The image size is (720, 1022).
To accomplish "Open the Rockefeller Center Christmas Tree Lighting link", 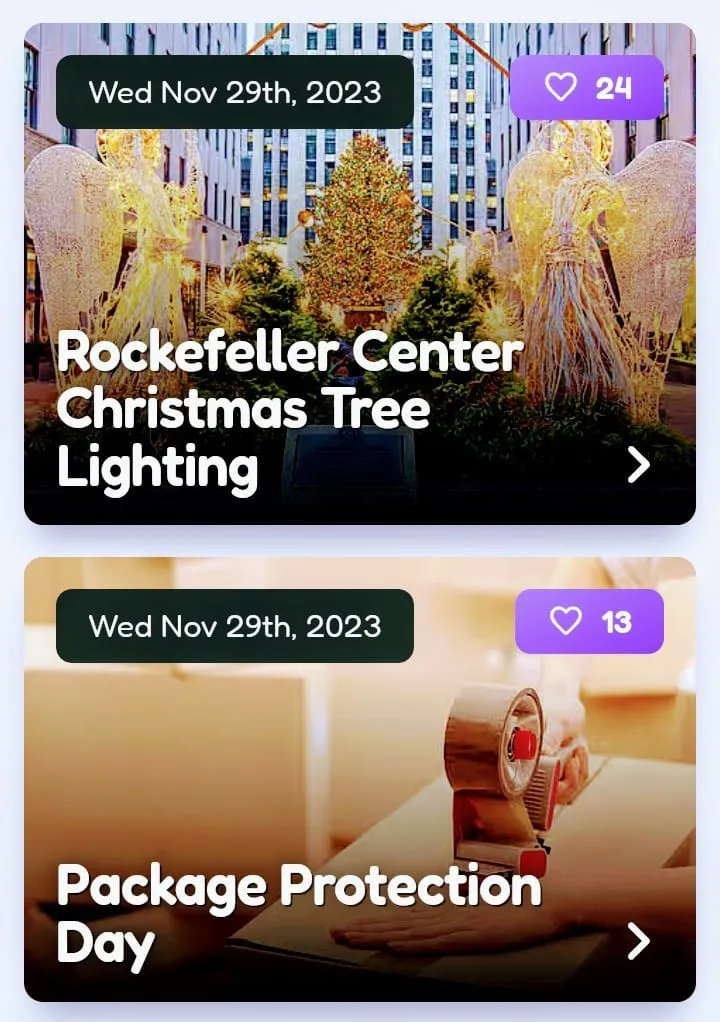I will (290, 407).
